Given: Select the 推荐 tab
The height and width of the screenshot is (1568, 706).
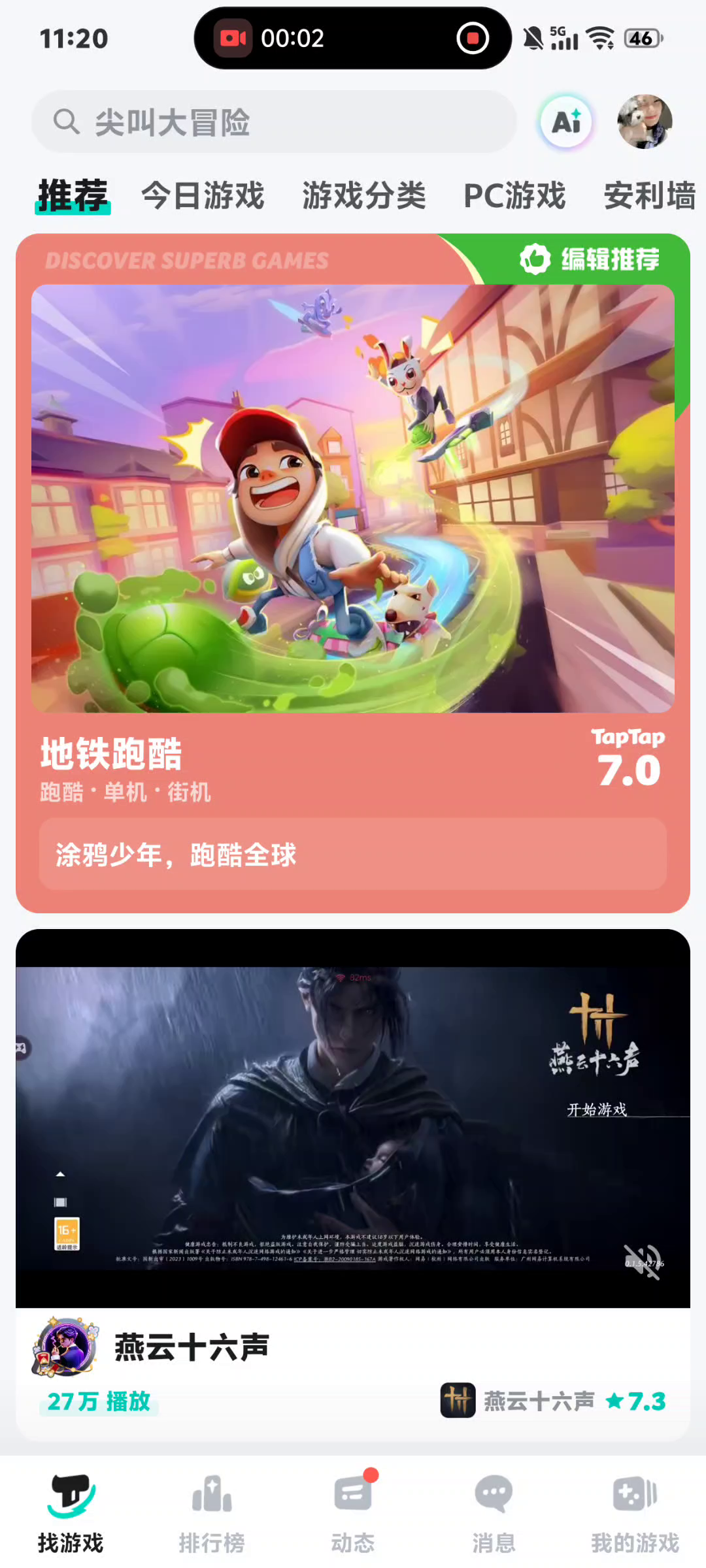Looking at the screenshot, I should 73,196.
